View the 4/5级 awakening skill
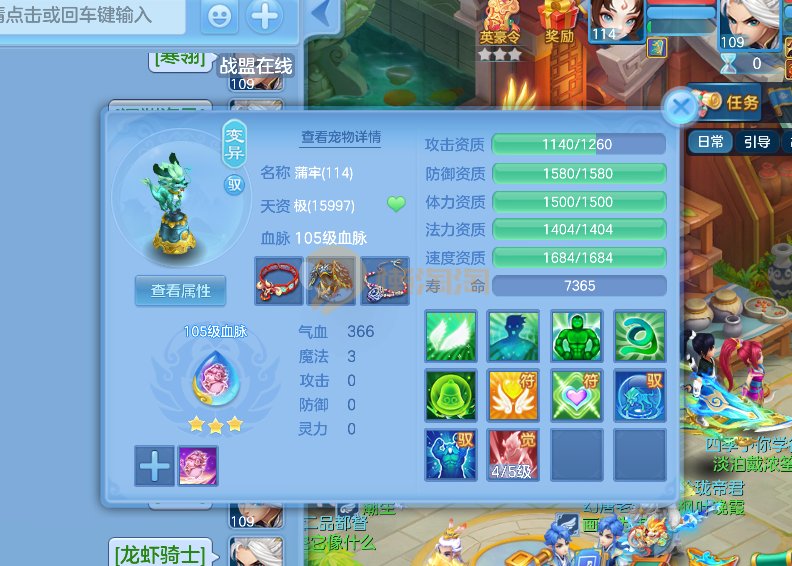The width and height of the screenshot is (792, 566). click(513, 455)
